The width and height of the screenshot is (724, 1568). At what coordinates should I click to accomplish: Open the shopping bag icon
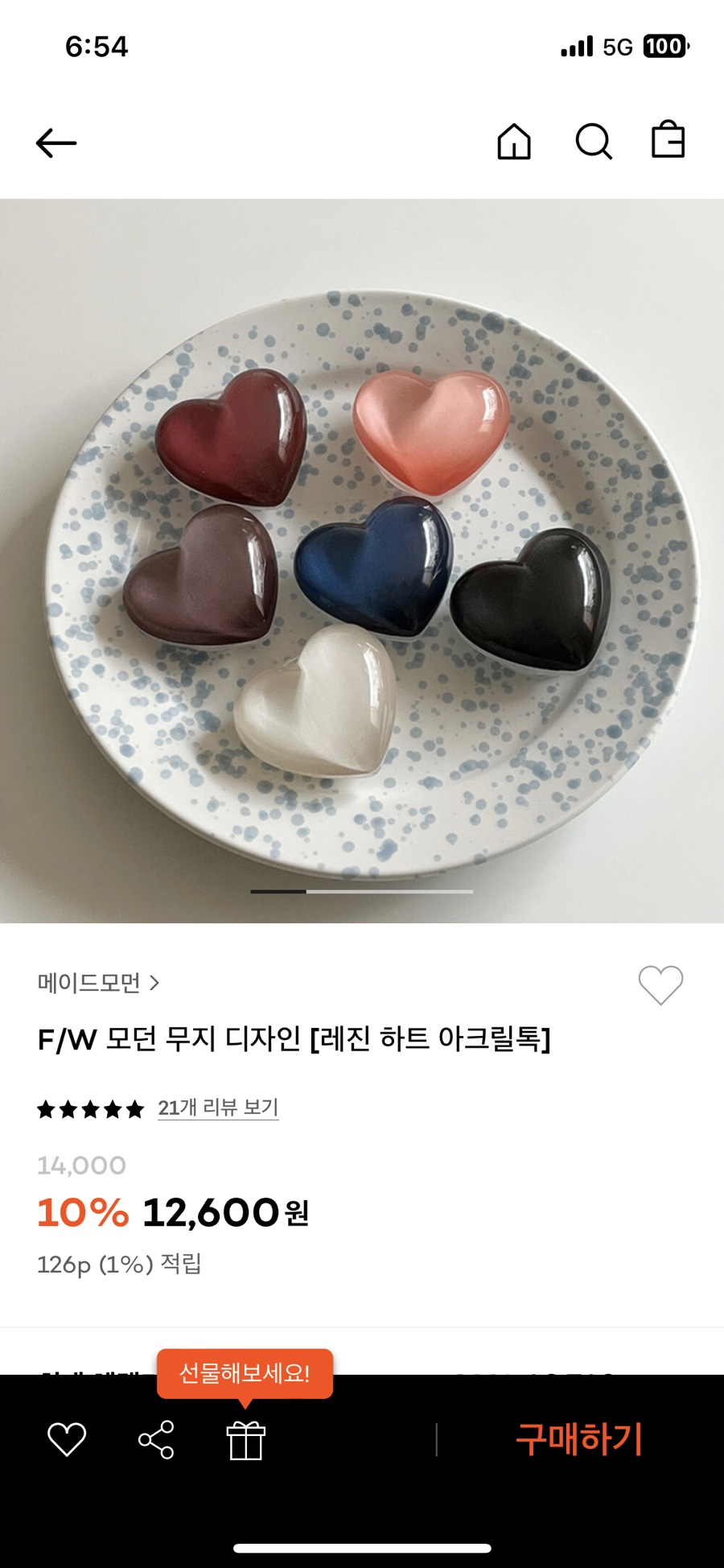click(668, 140)
